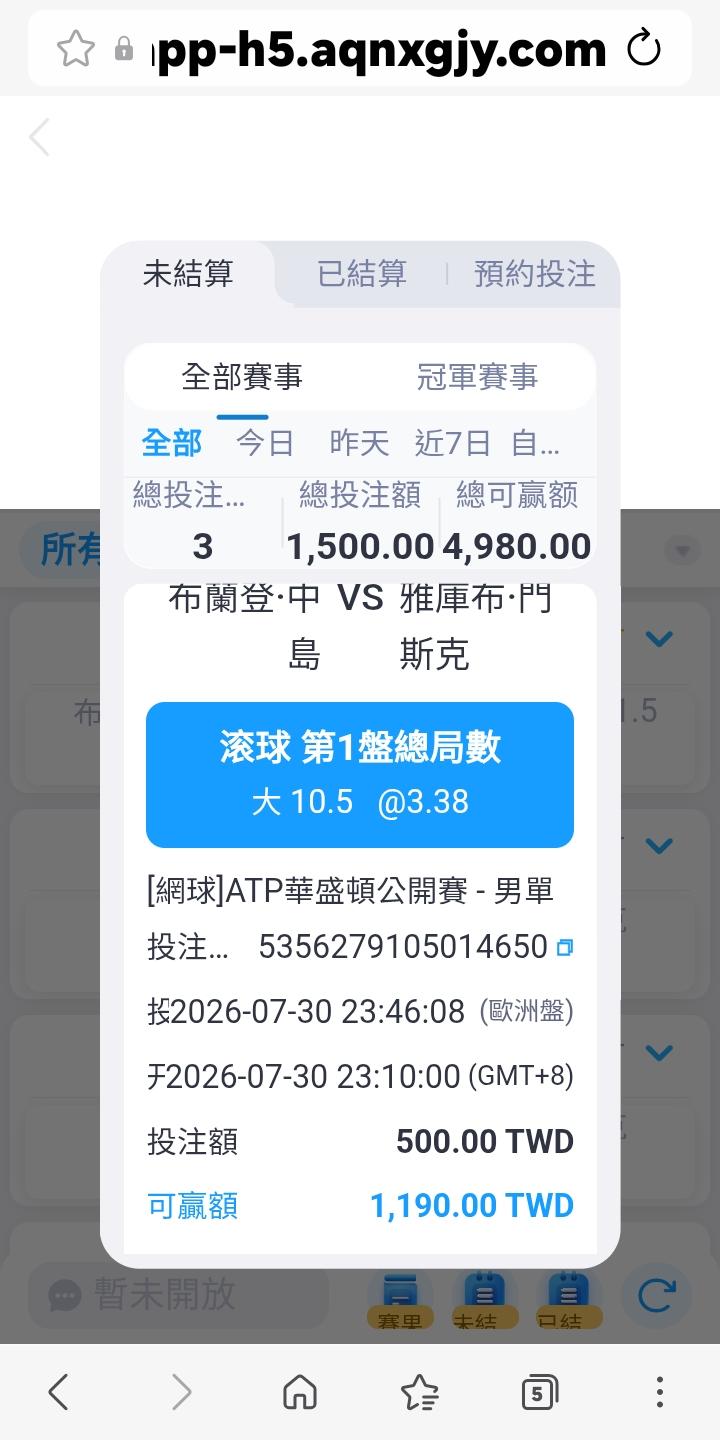This screenshot has width=720, height=1440.
Task: Filter bets by 今日
Action: coord(265,442)
